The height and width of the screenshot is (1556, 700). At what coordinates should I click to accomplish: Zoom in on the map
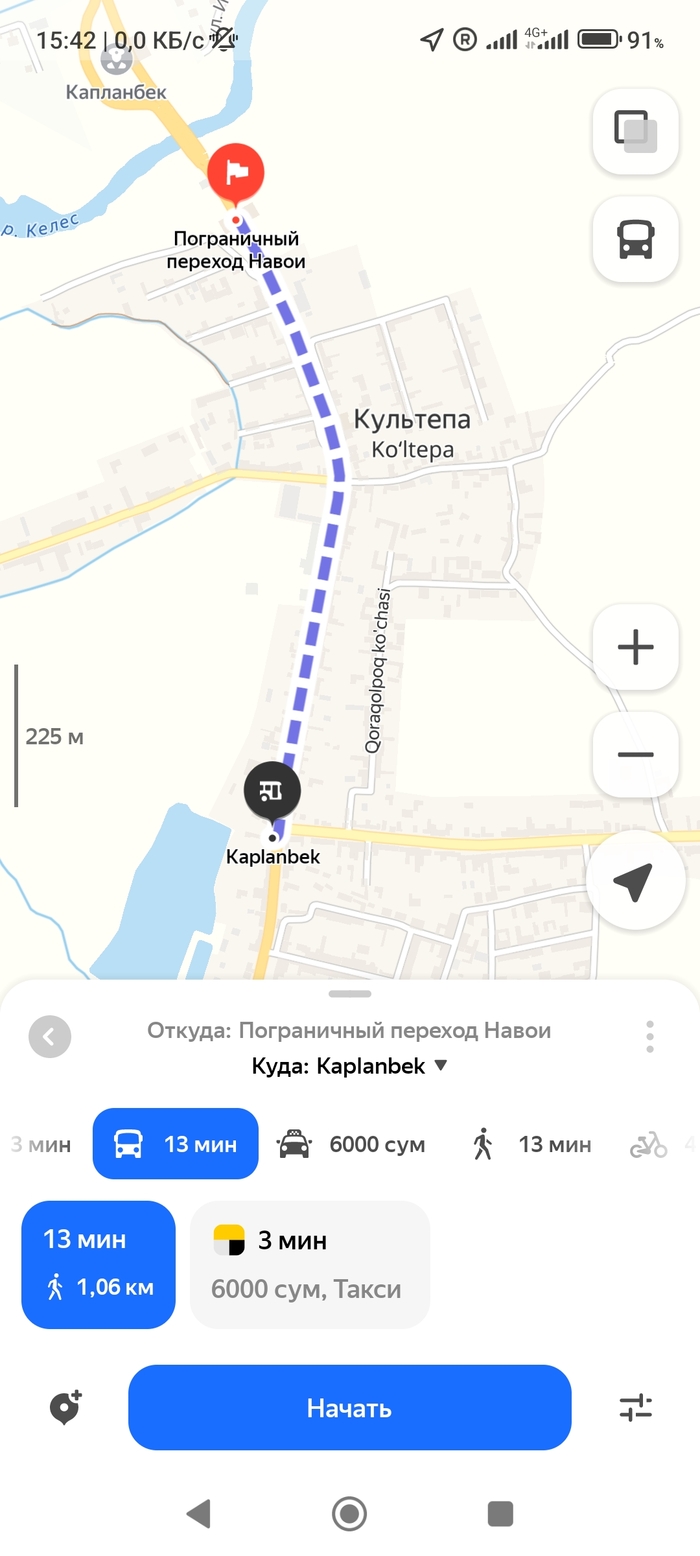coord(636,648)
